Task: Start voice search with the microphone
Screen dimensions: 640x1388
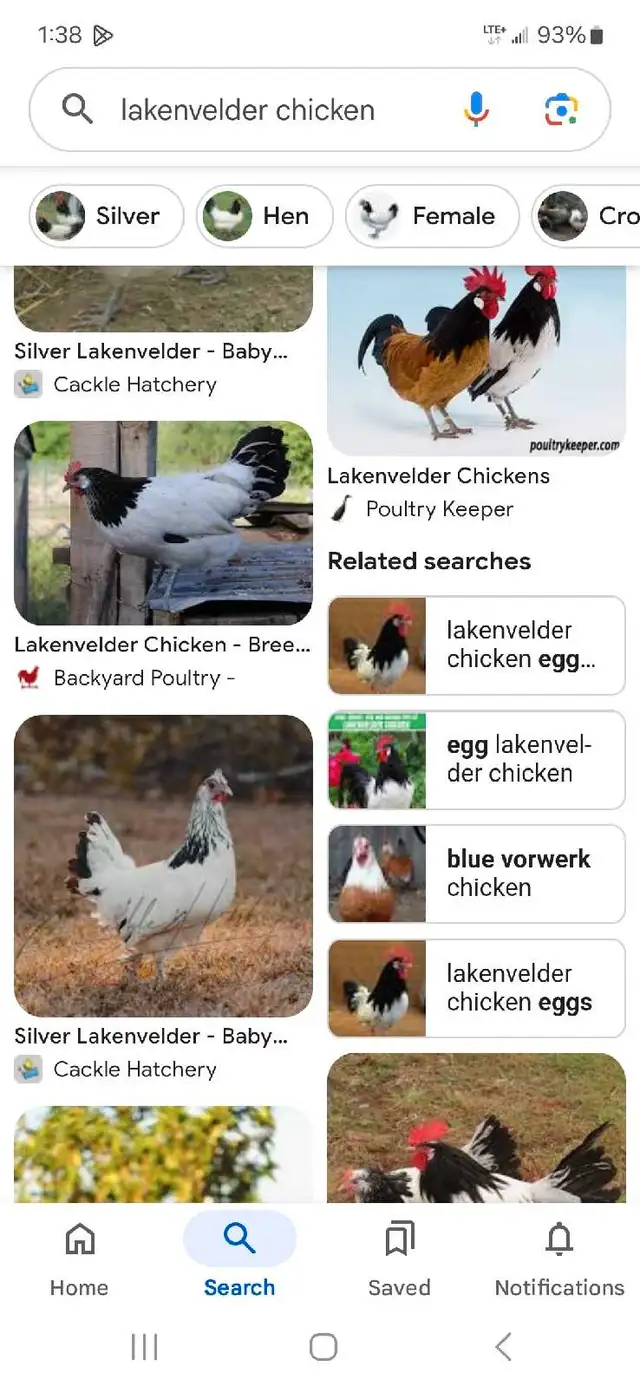Action: click(477, 109)
